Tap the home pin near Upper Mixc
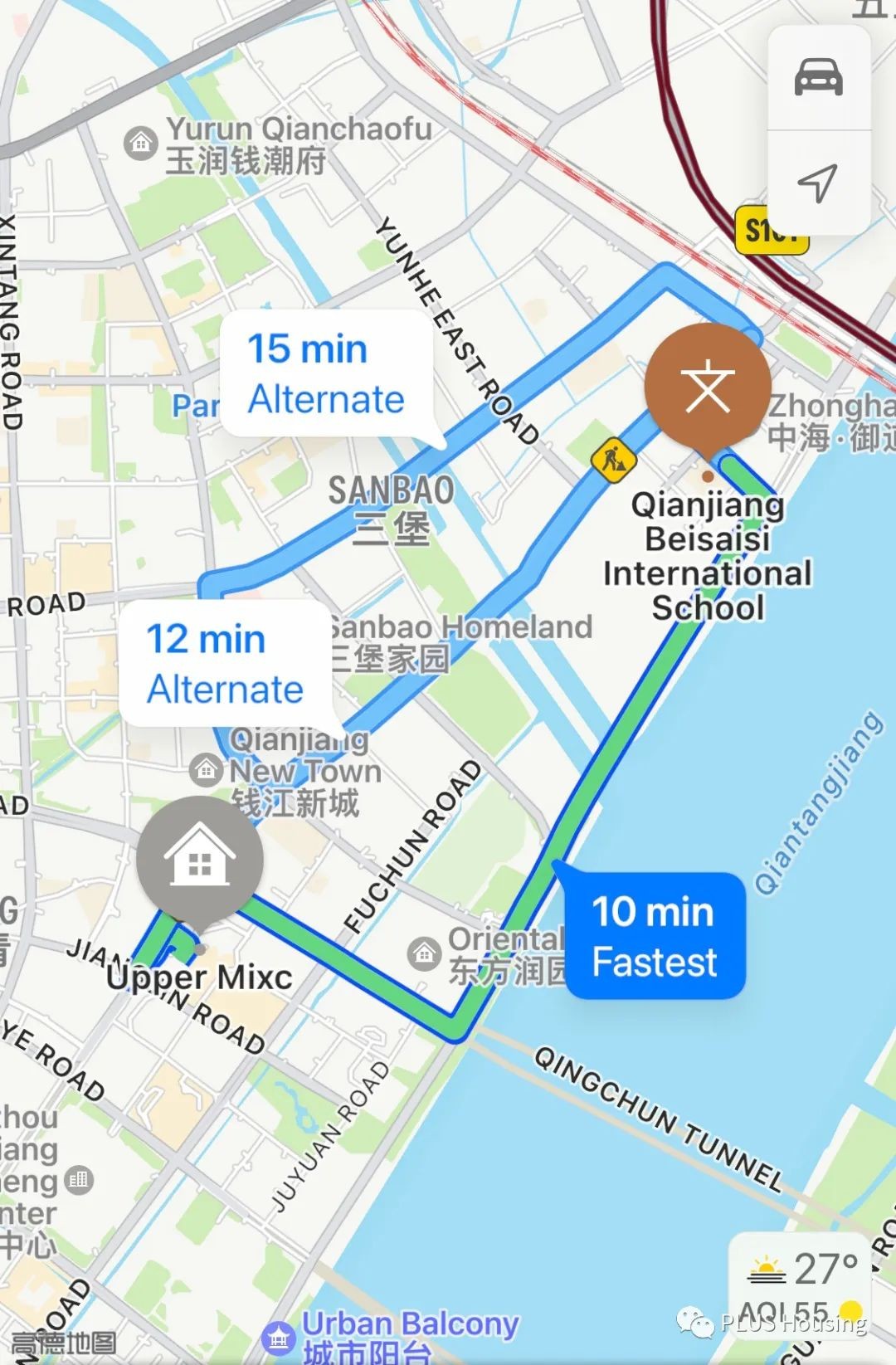Image resolution: width=896 pixels, height=1365 pixels. [200, 860]
